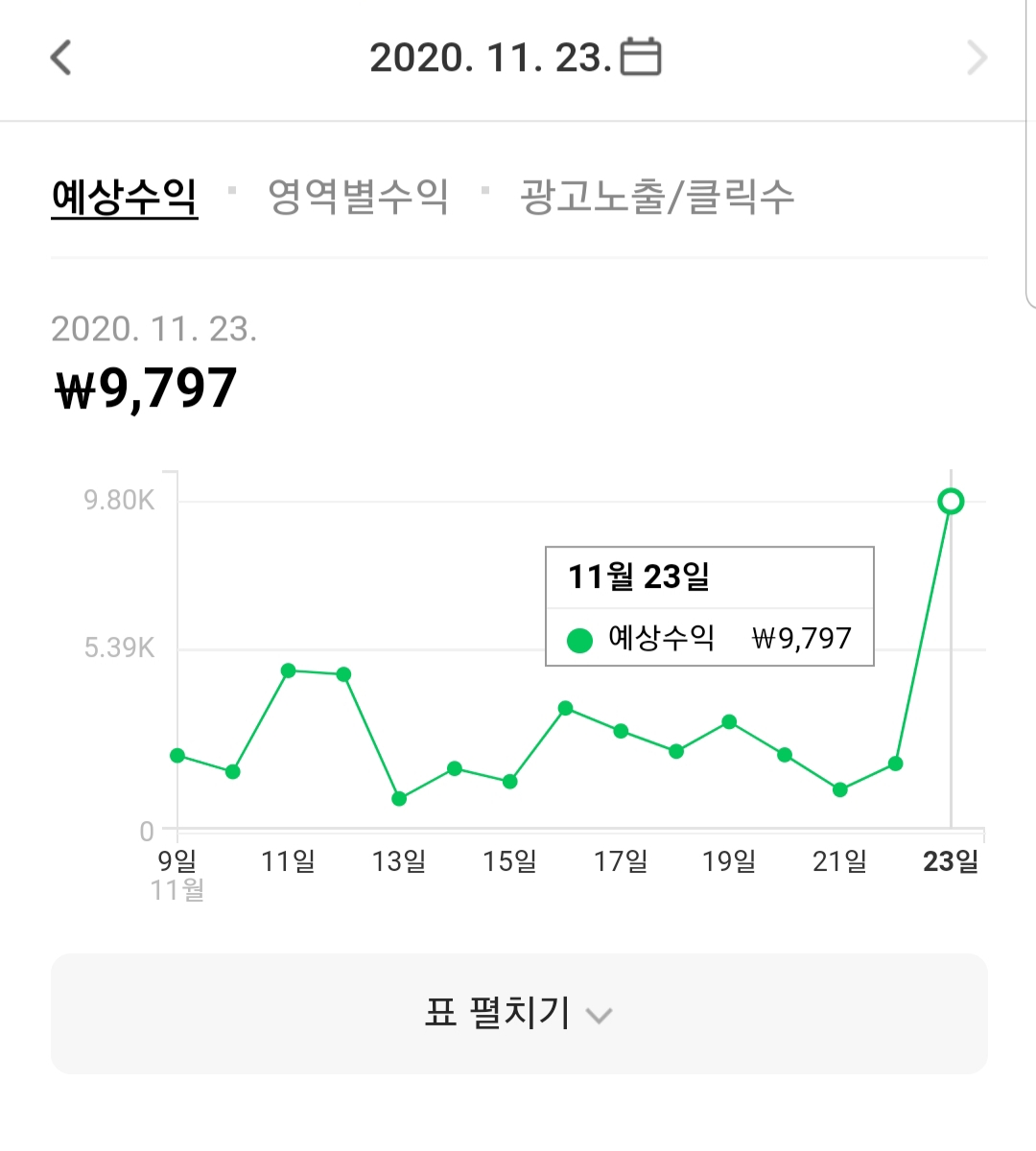This screenshot has width=1036, height=1151.
Task: Expand the table with 표 펼치기
Action: click(x=518, y=1013)
